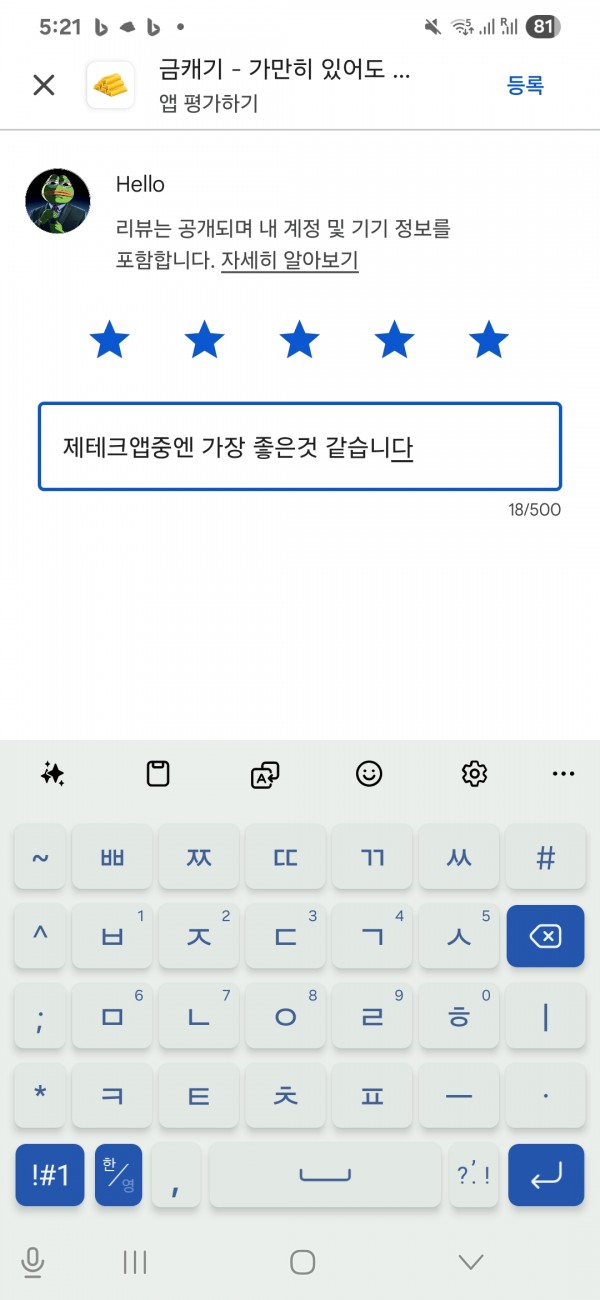Image resolution: width=600 pixels, height=1300 pixels.
Task: Expand keyboard toolbar three-dot menu
Action: [564, 773]
